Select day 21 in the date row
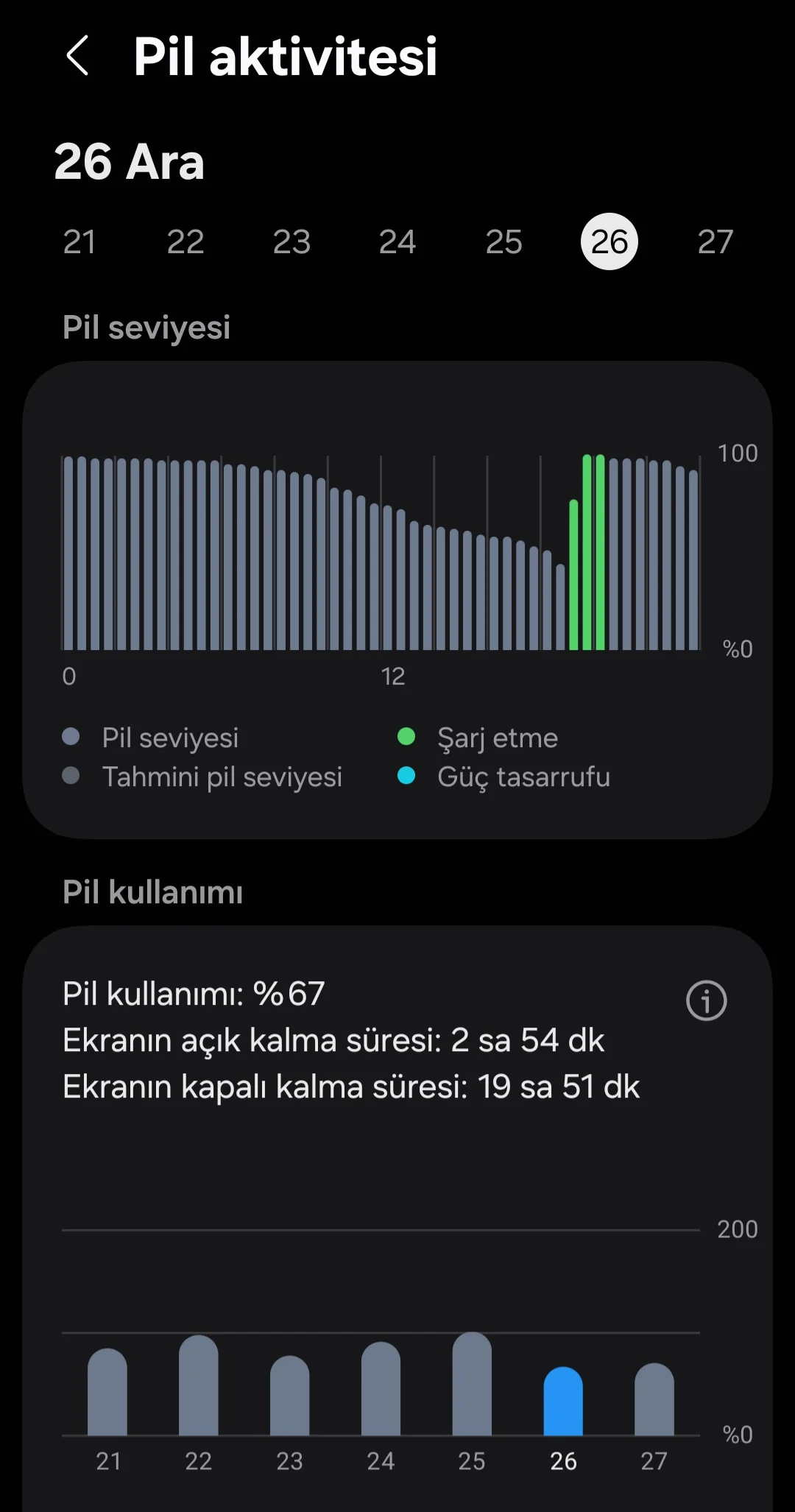The height and width of the screenshot is (1512, 795). coord(79,241)
